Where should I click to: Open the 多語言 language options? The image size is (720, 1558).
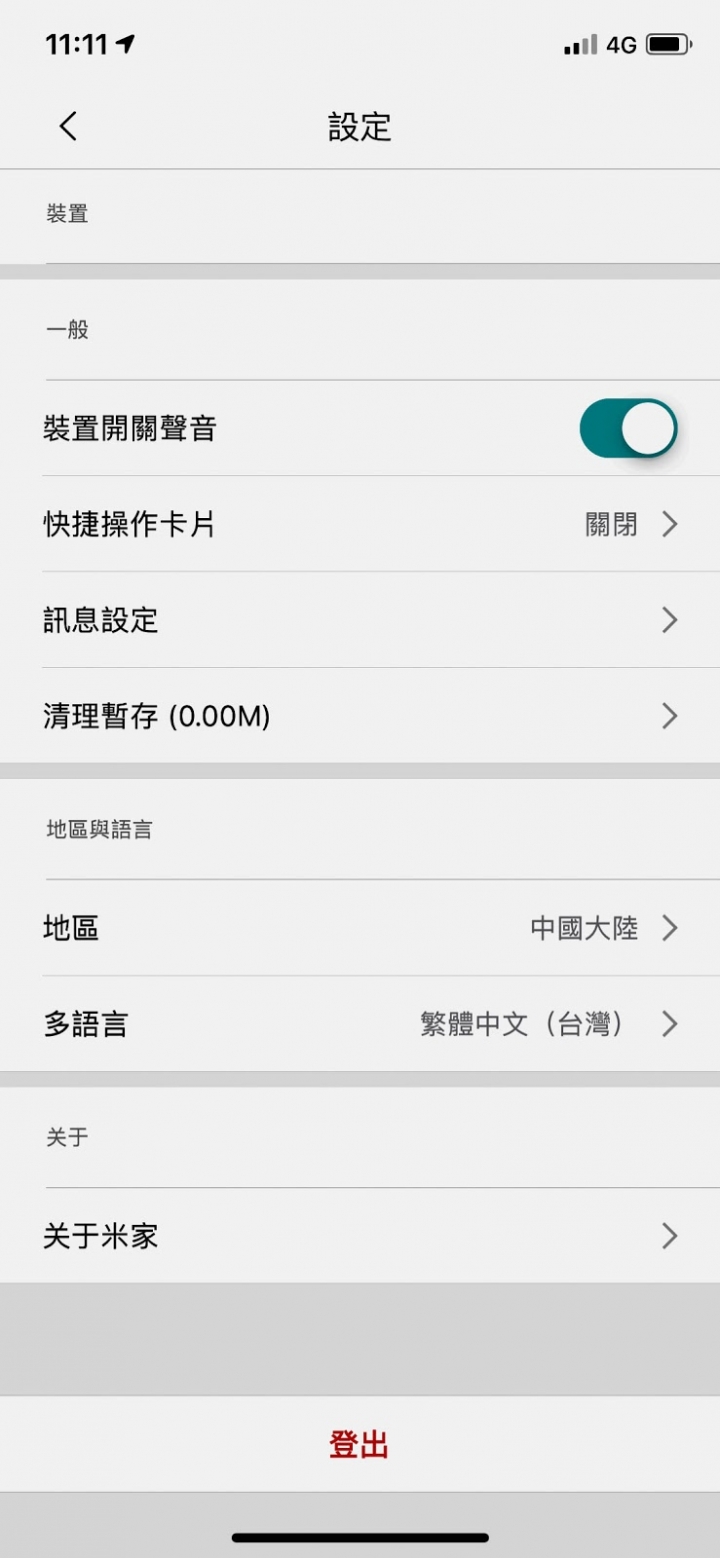[x=360, y=1024]
